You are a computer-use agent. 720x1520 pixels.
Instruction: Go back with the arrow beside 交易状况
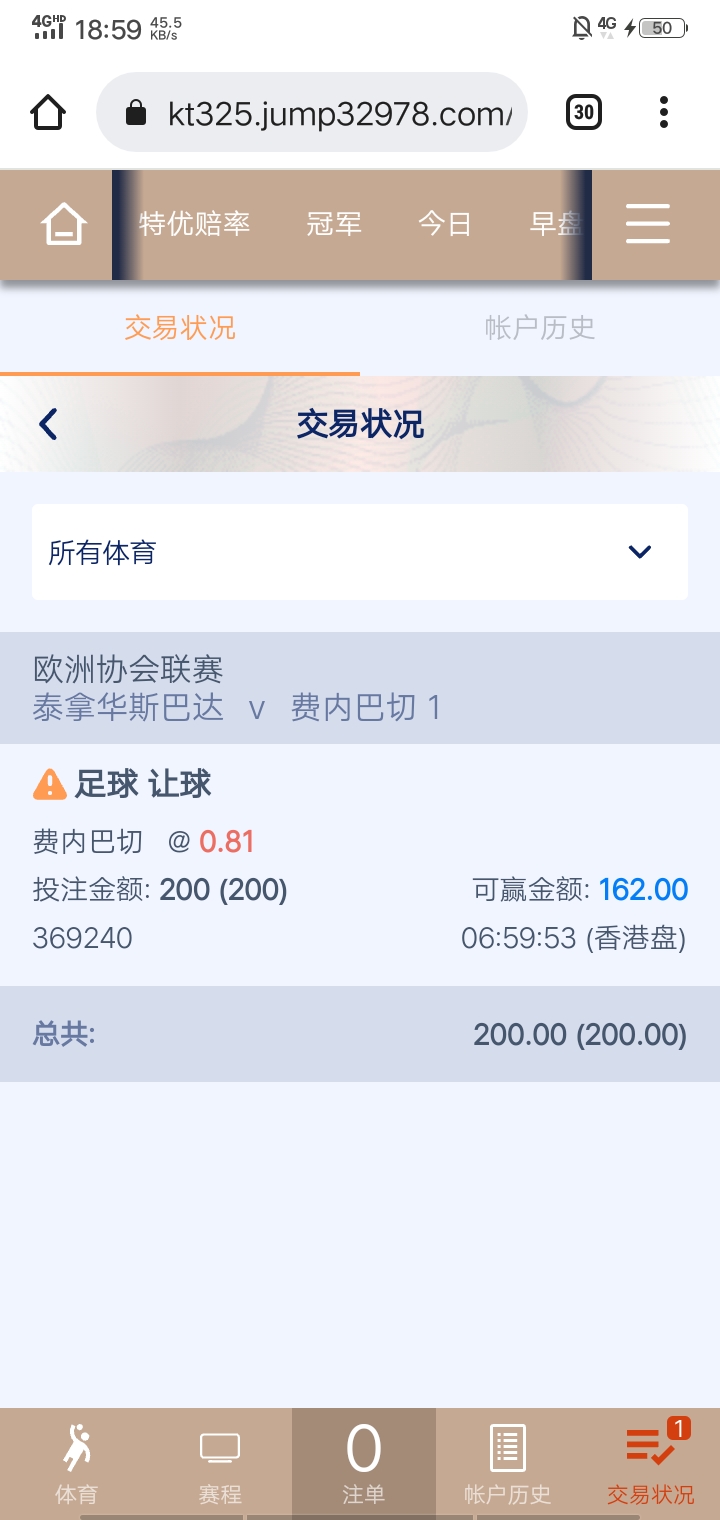click(x=48, y=424)
